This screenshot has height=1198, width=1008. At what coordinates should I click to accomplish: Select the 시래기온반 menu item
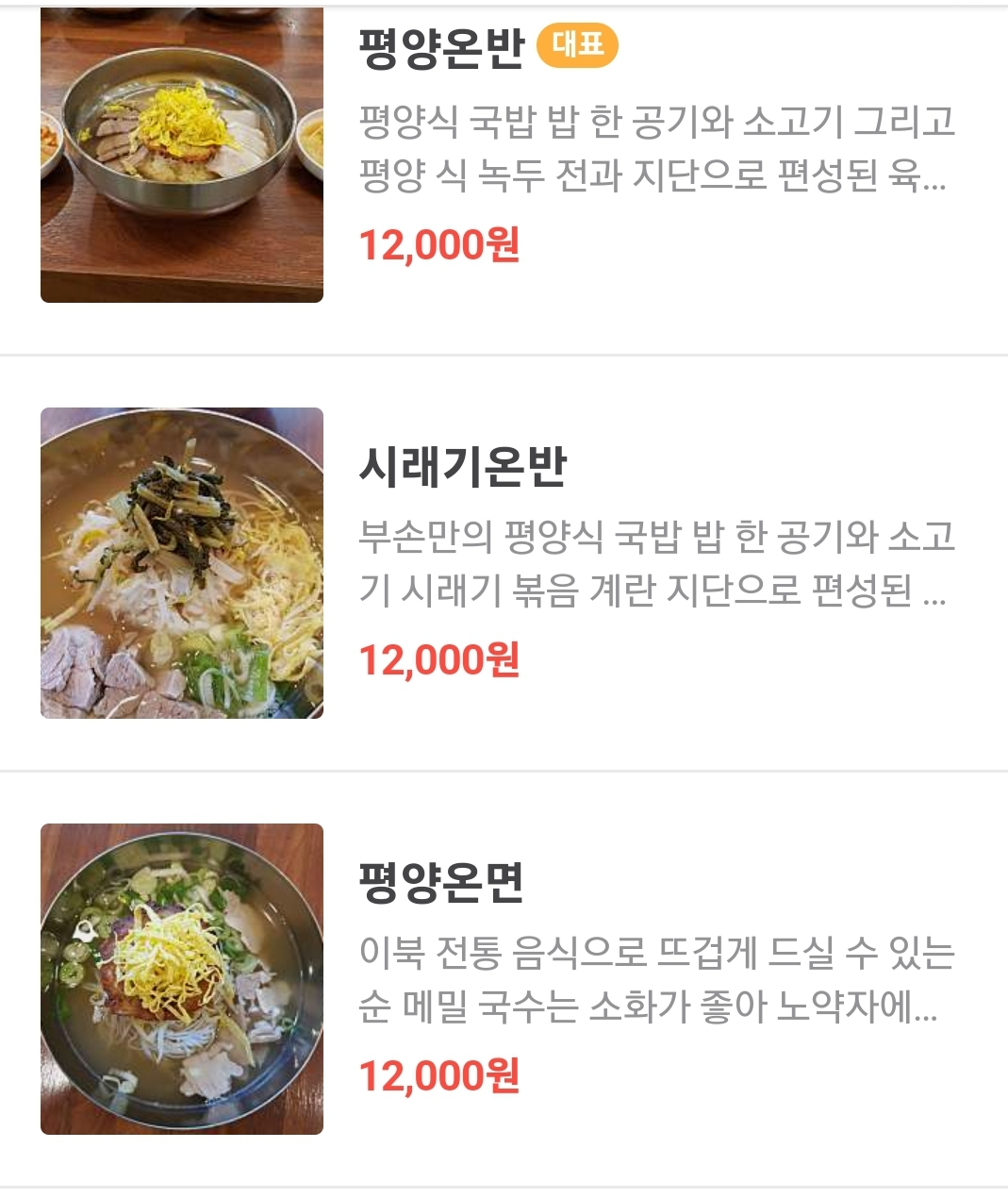[x=462, y=466]
